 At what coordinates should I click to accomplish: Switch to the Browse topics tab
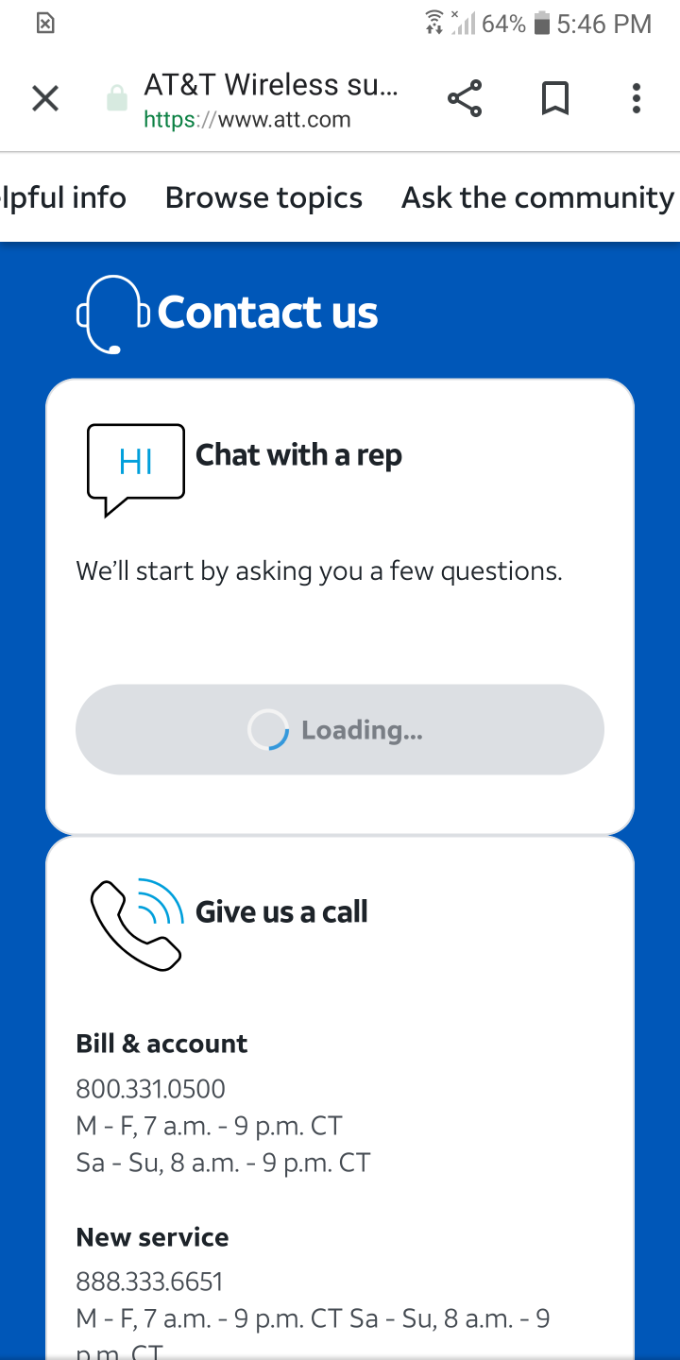[263, 198]
